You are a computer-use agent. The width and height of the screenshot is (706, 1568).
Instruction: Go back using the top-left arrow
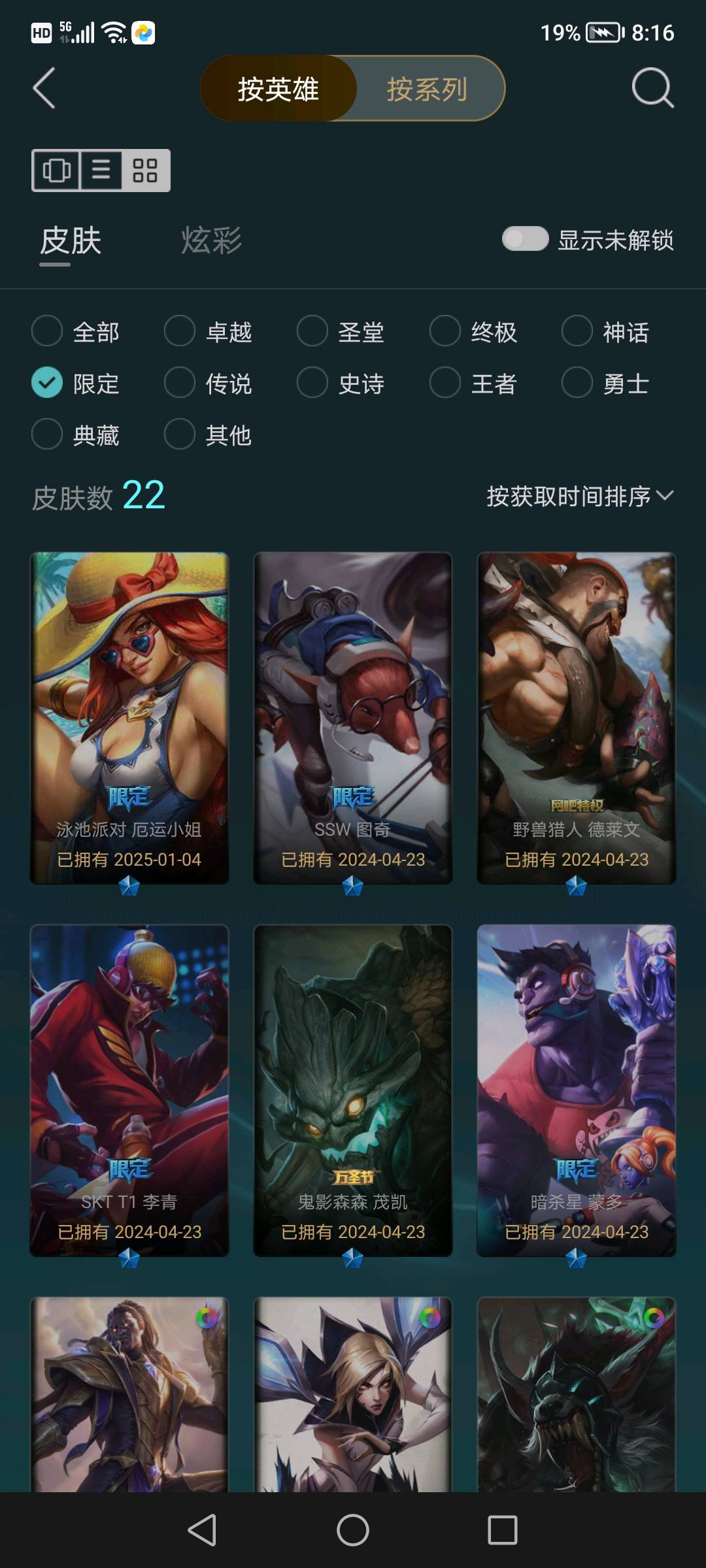pos(44,88)
